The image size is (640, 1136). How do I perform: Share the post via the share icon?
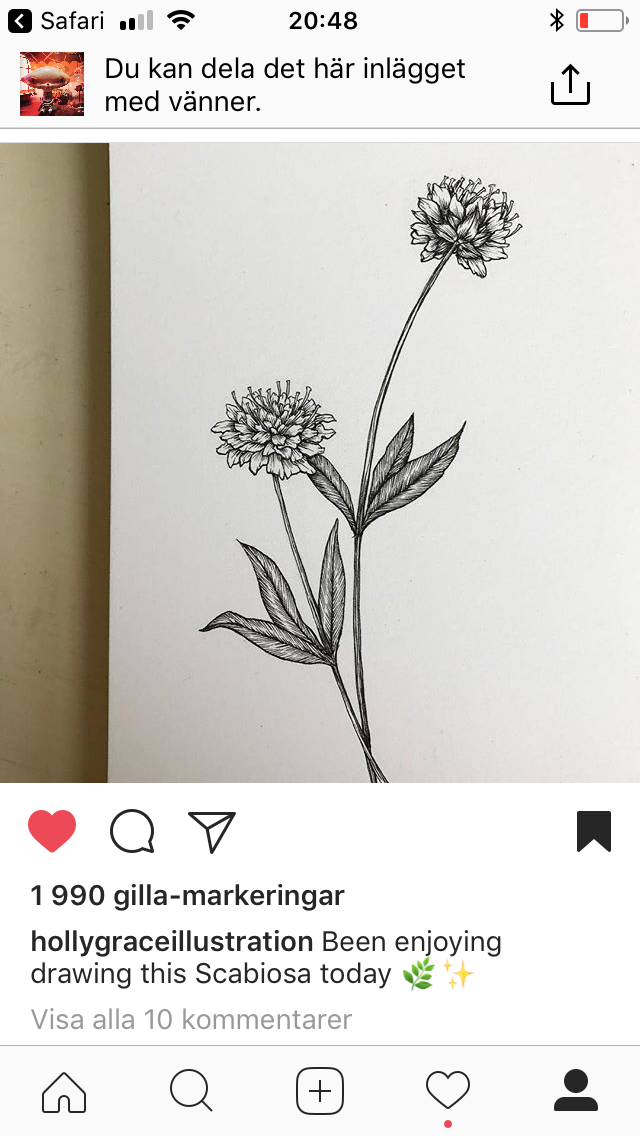click(x=570, y=84)
